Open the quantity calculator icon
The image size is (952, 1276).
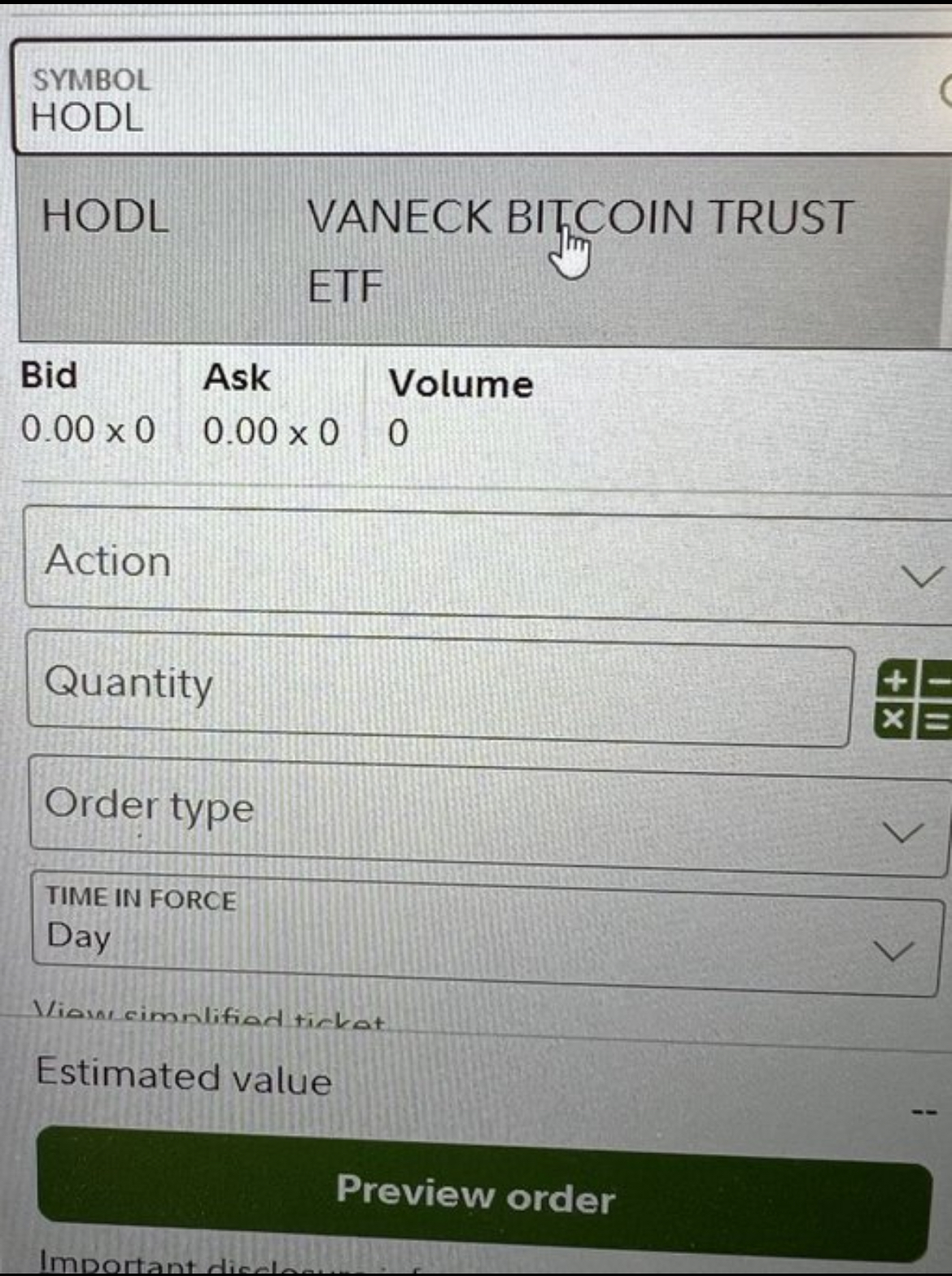[913, 700]
